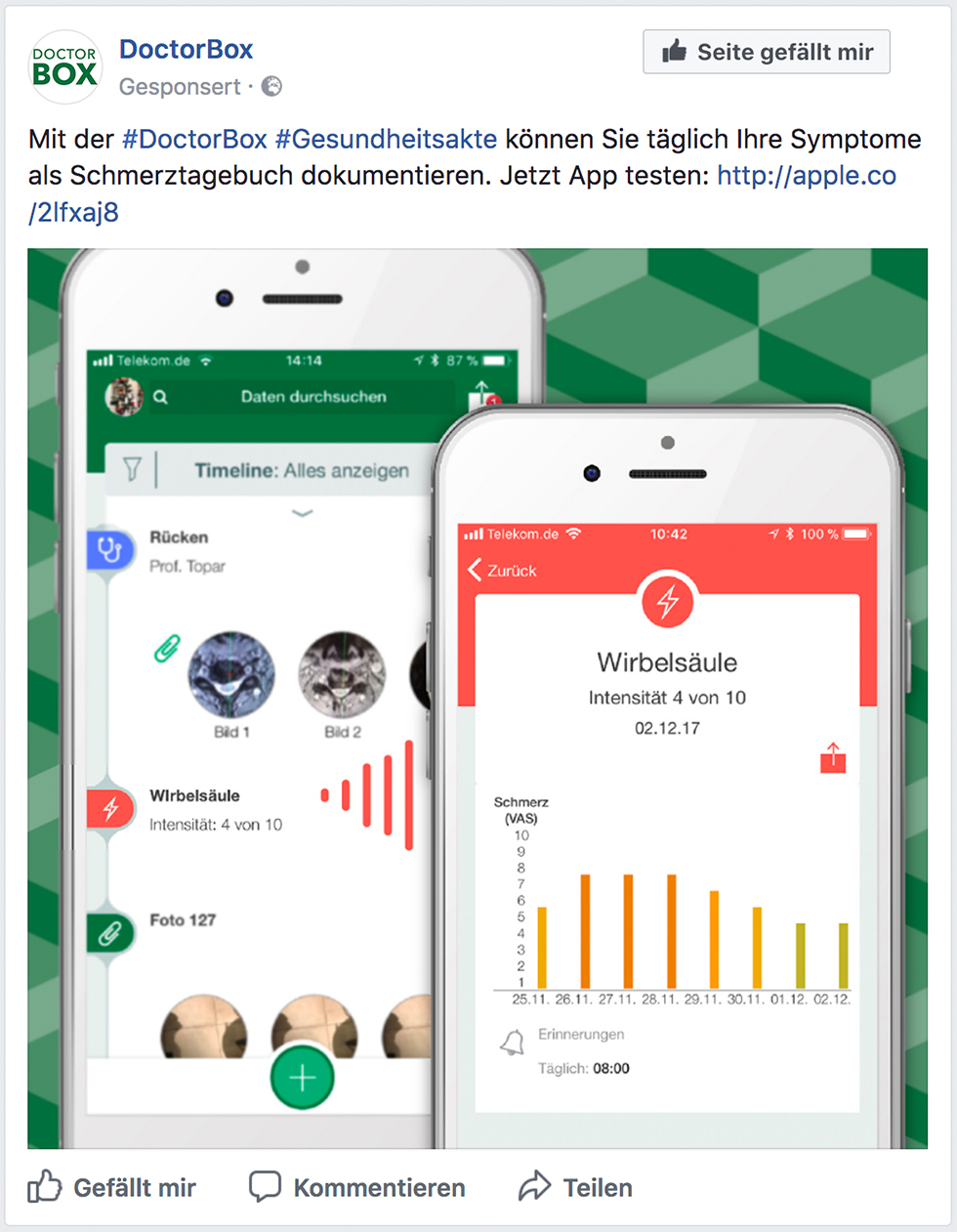The width and height of the screenshot is (957, 1232).
Task: Tap the DoctorBox profile picture
Action: (x=64, y=66)
